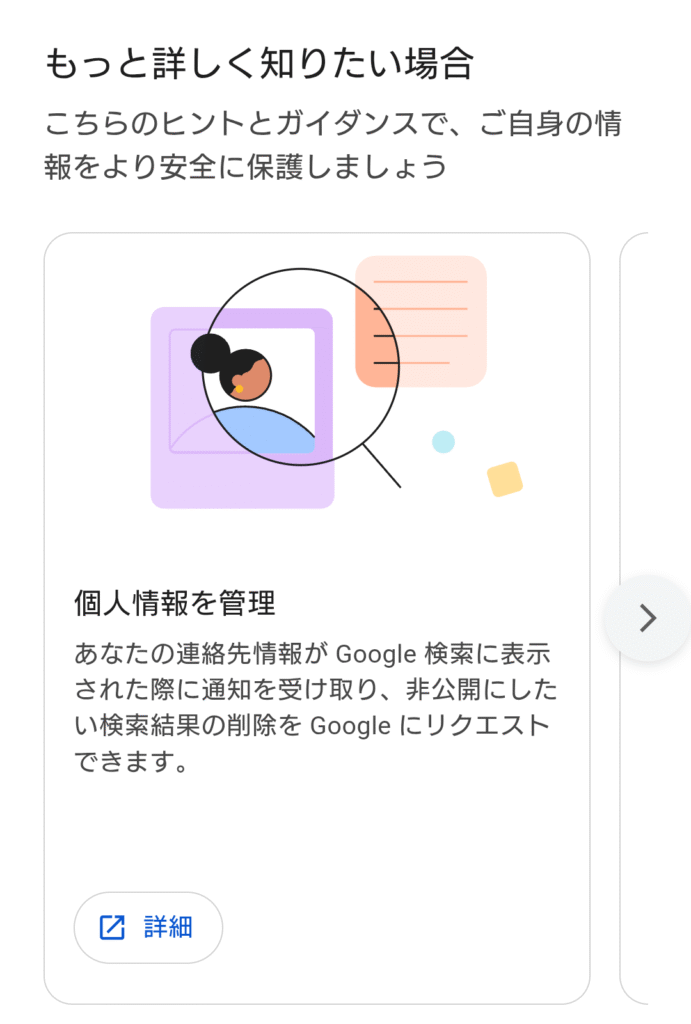Show the next guidance card with arrow

coord(647,618)
